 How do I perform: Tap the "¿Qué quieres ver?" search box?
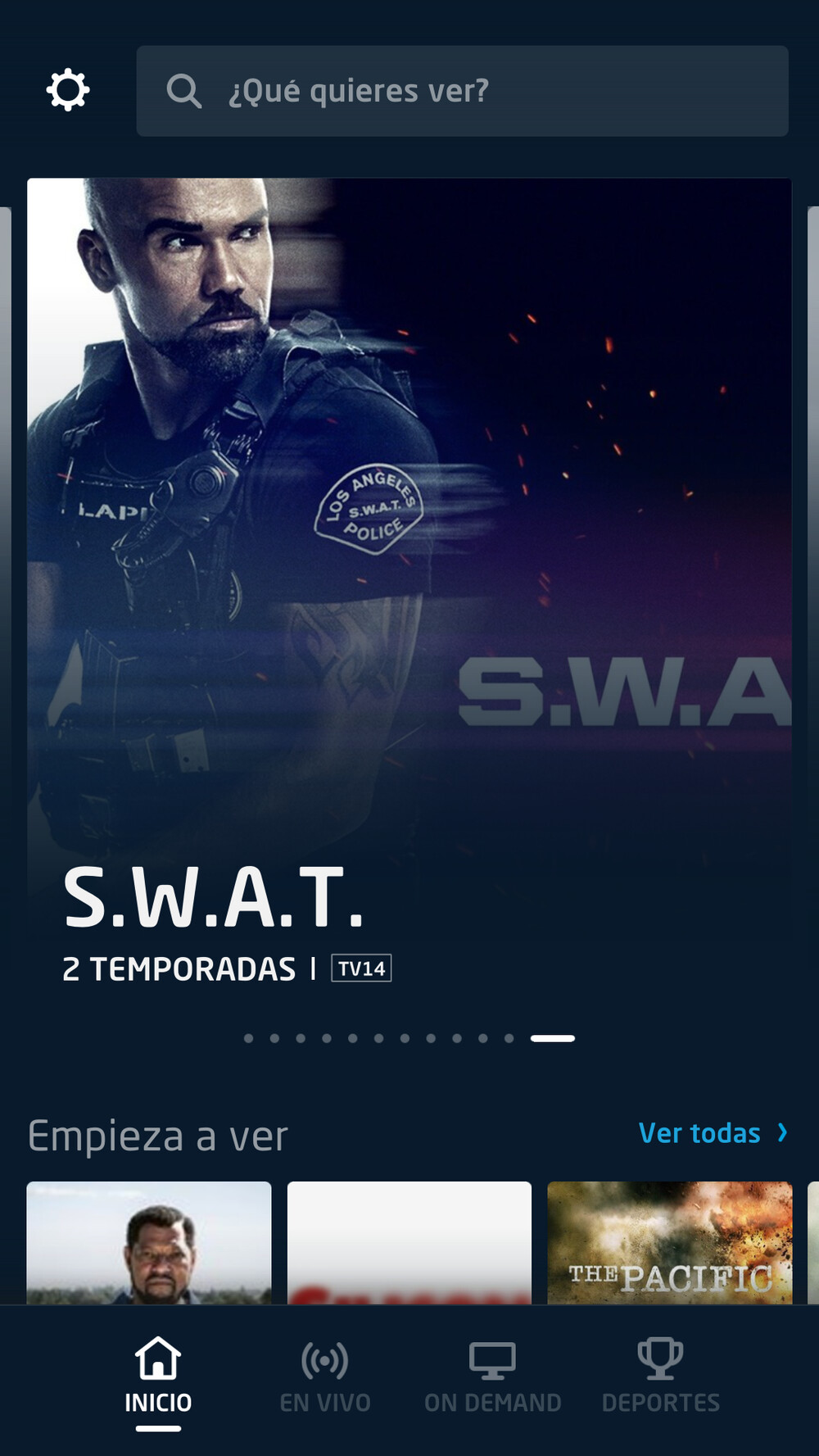pyautogui.click(x=462, y=91)
